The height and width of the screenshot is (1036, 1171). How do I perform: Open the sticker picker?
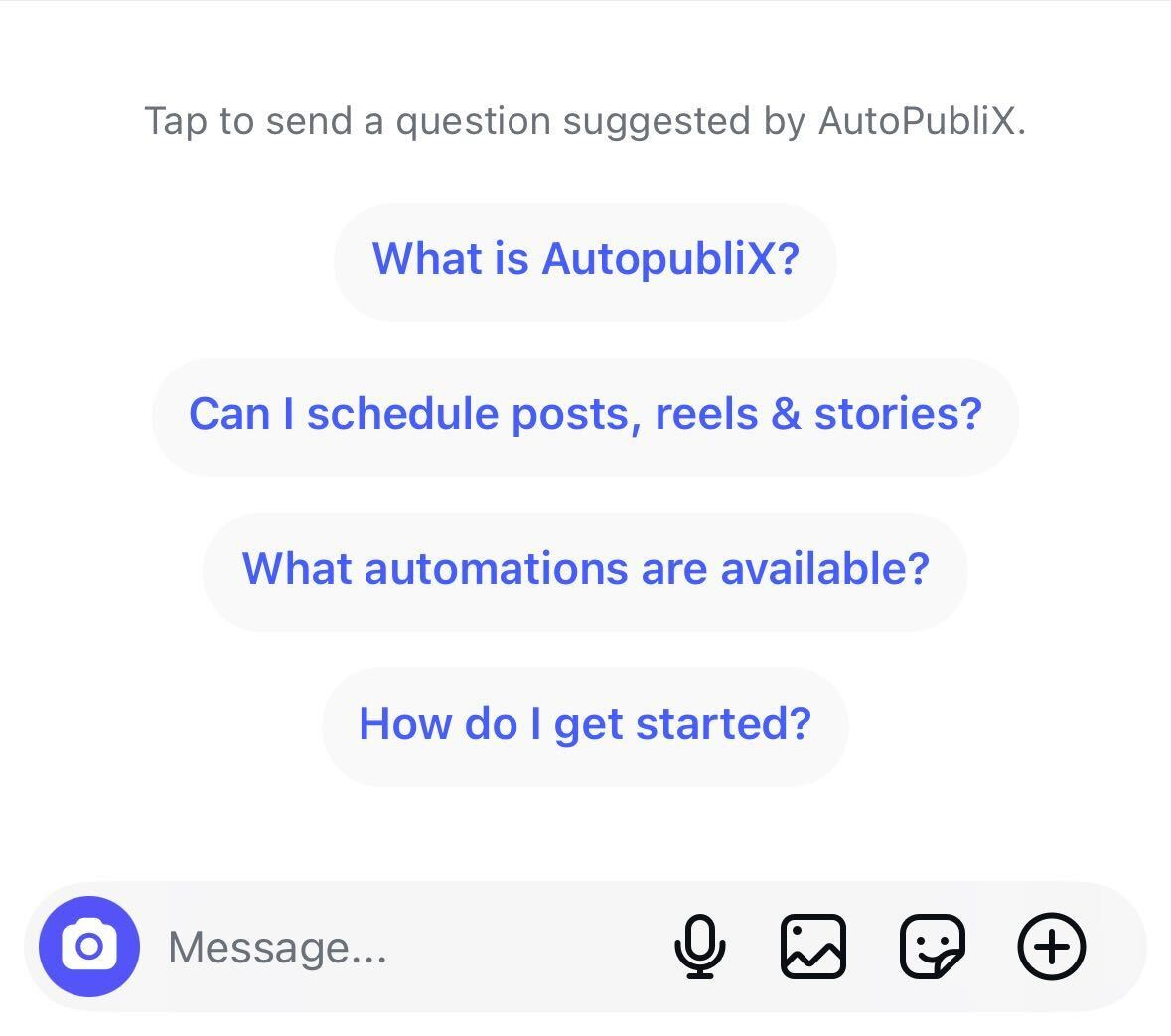click(x=932, y=947)
